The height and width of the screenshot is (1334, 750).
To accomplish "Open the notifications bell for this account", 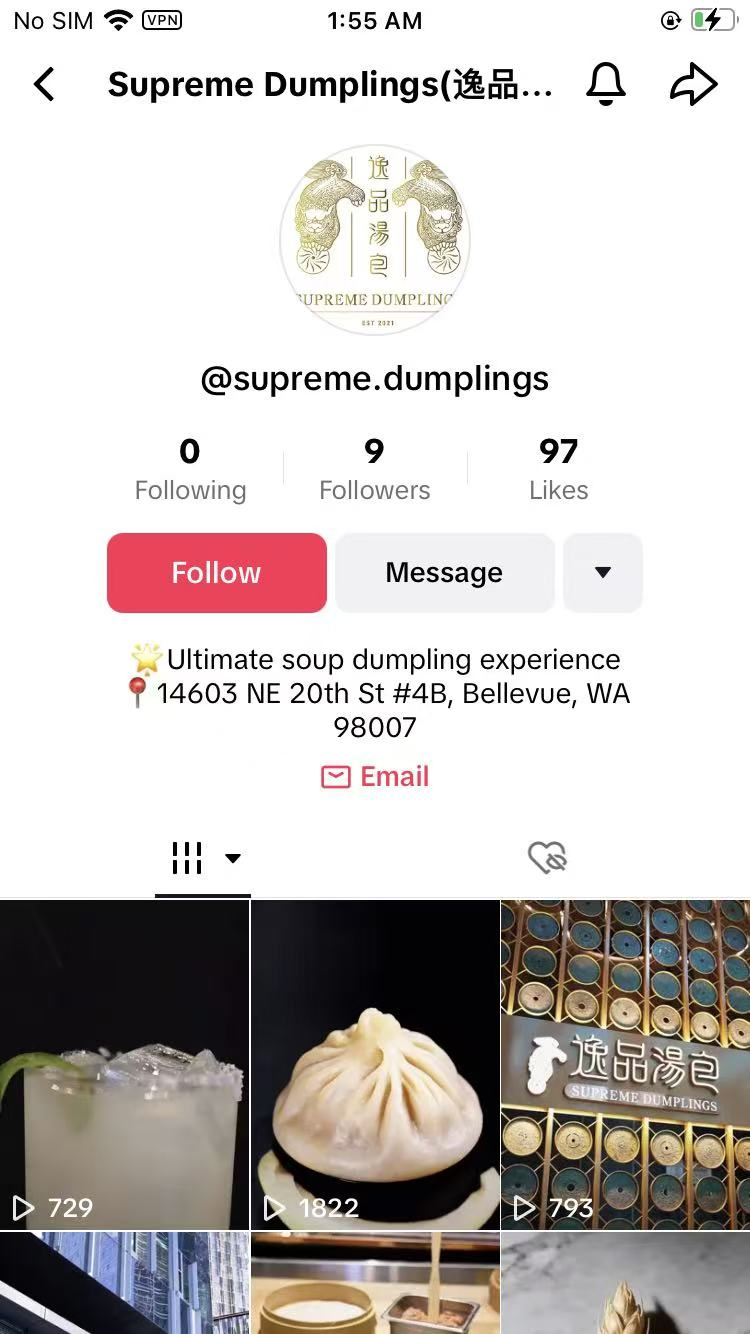I will click(605, 85).
